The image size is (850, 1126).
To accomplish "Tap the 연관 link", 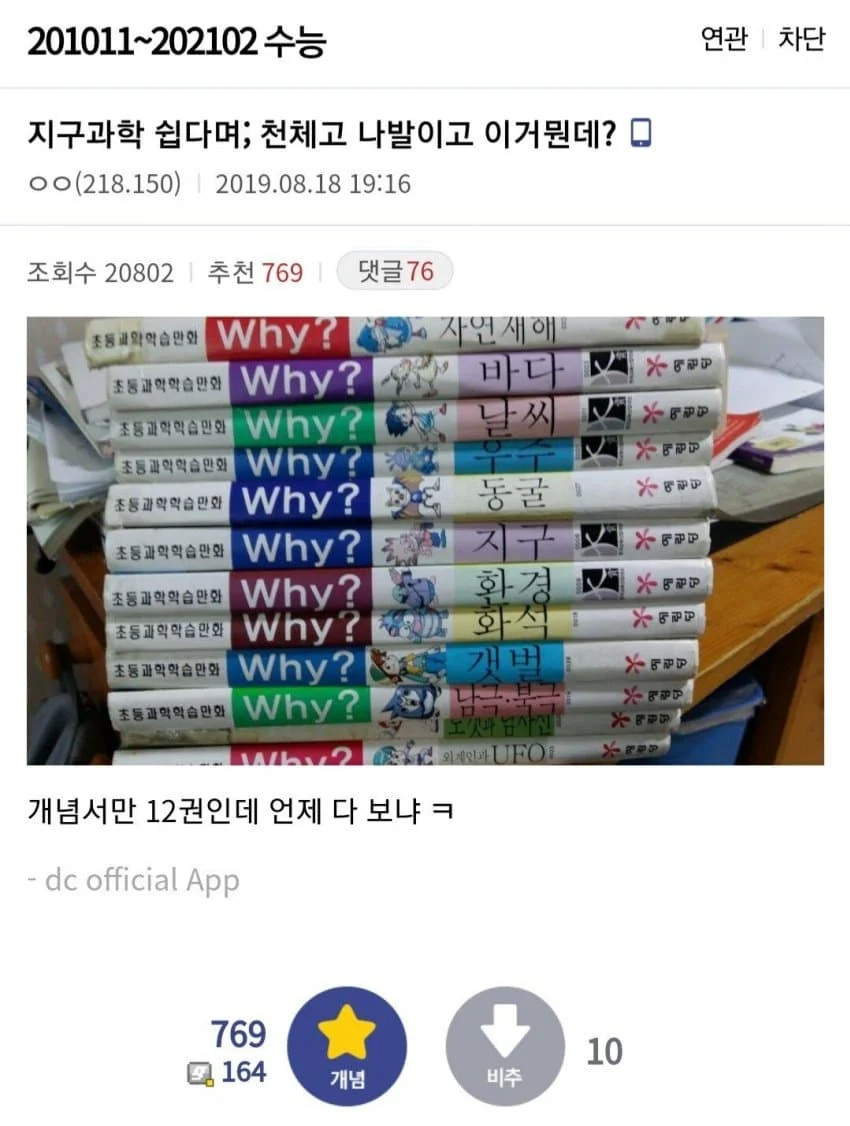I will [724, 39].
